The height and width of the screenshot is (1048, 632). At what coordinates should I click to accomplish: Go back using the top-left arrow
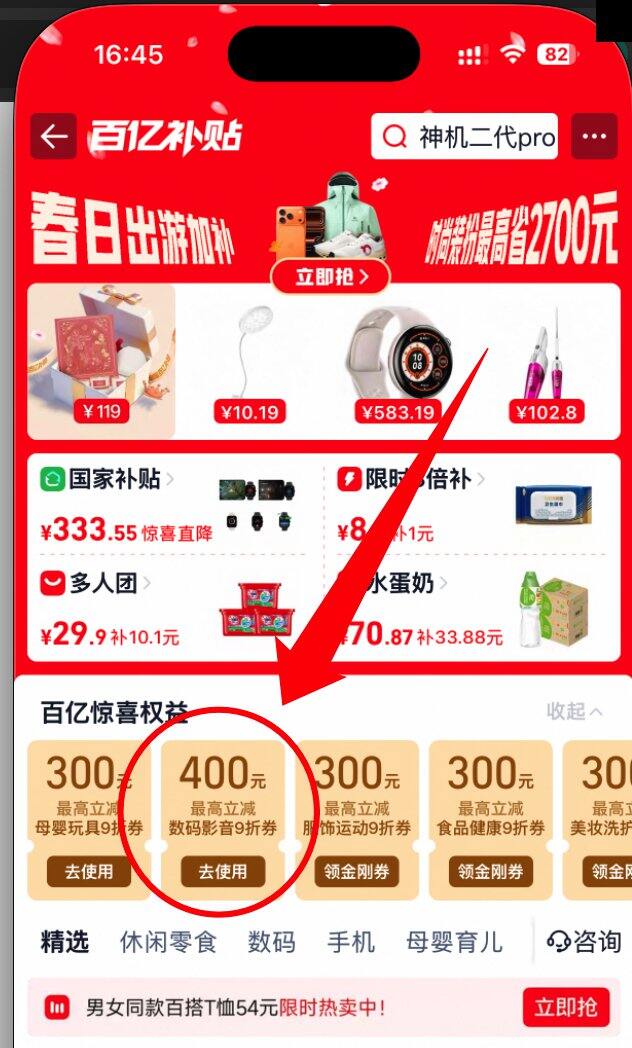coord(53,136)
